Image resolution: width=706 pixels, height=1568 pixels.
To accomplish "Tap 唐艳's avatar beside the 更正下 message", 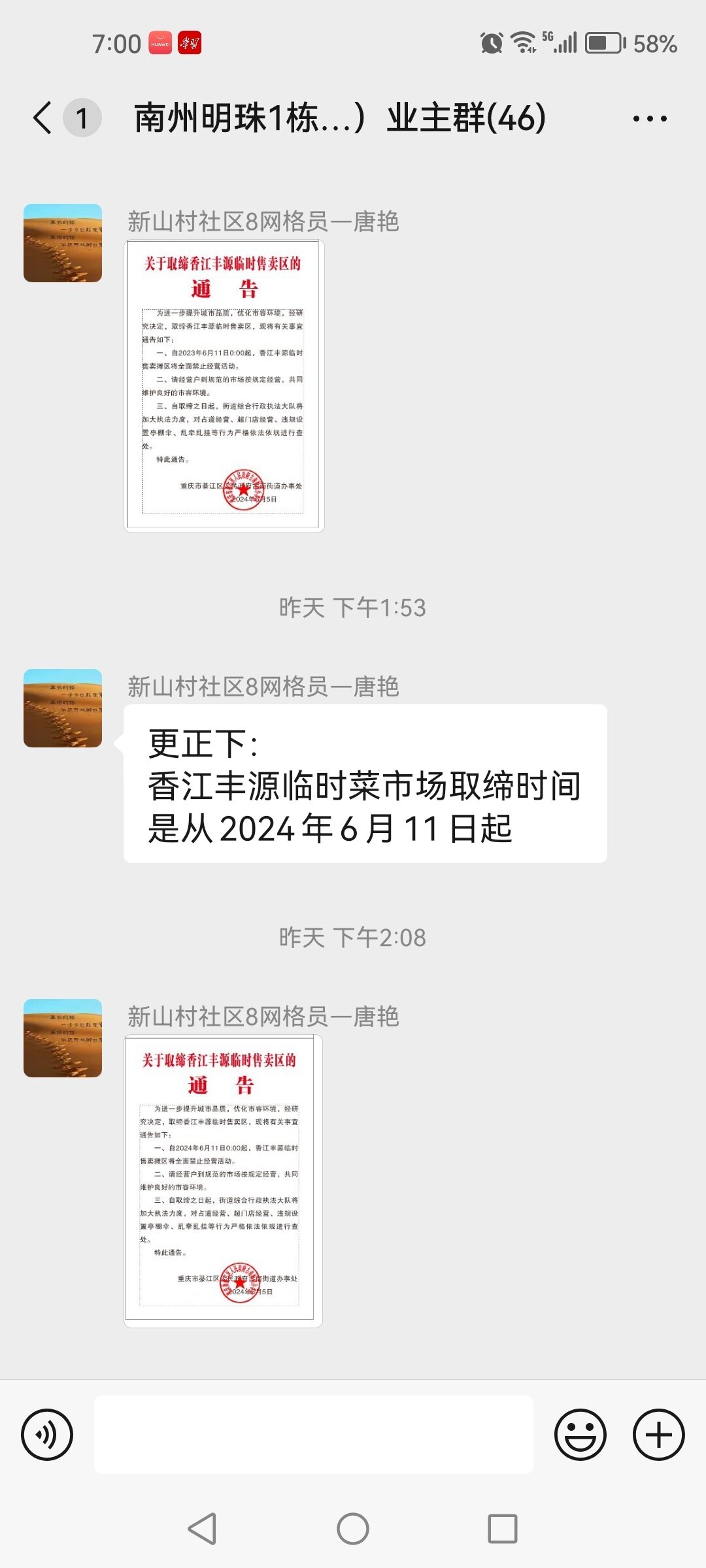I will (x=63, y=708).
